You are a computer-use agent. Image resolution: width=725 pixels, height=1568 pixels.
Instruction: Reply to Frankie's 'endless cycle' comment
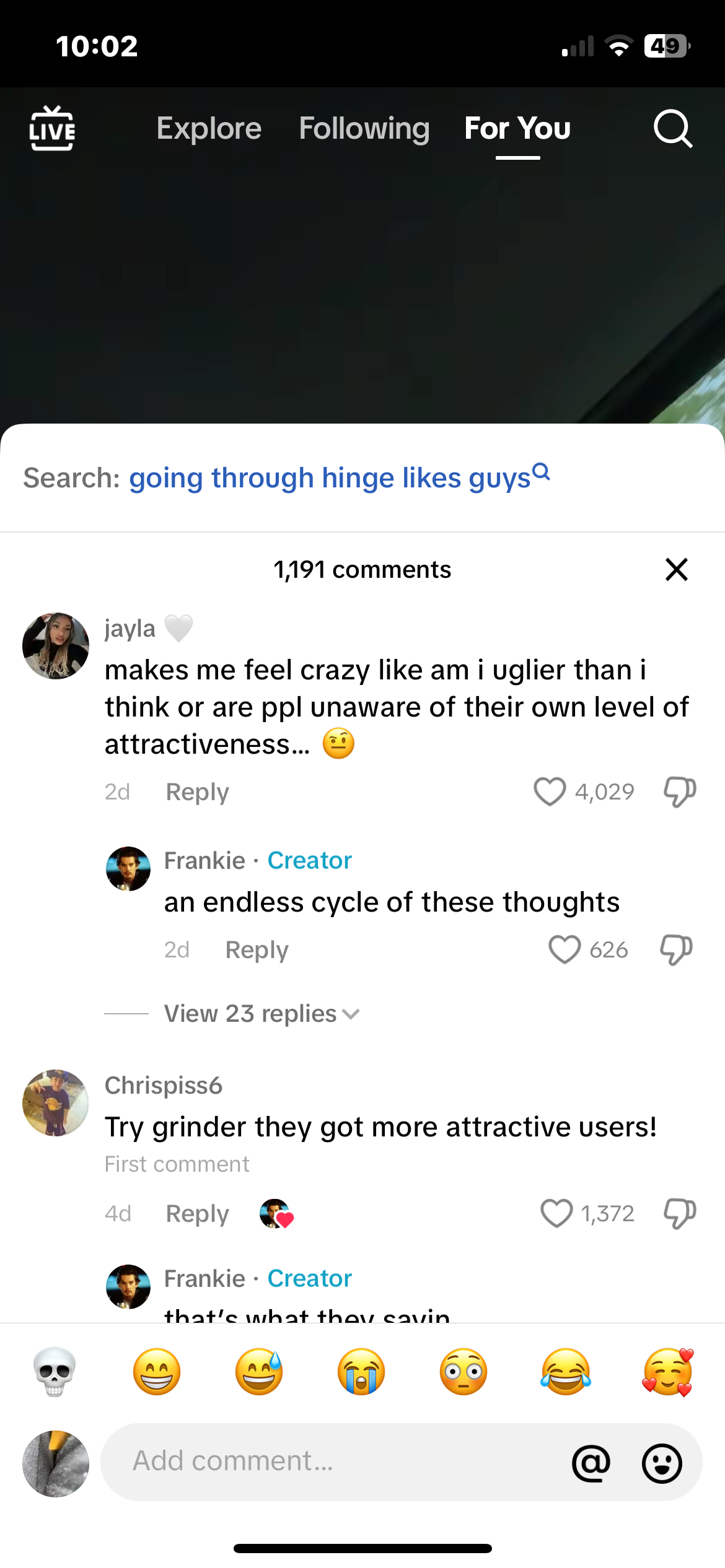pyautogui.click(x=257, y=950)
